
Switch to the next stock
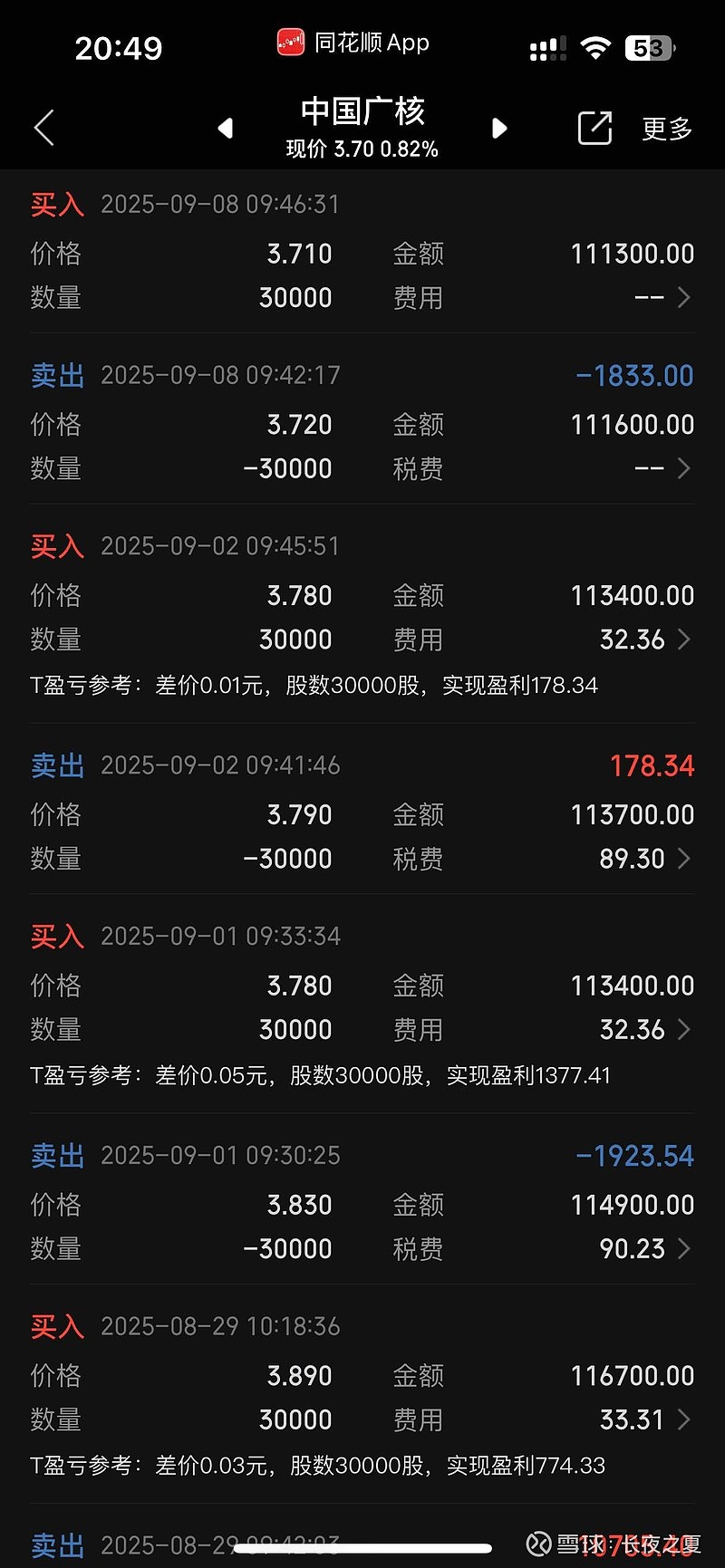pos(498,128)
